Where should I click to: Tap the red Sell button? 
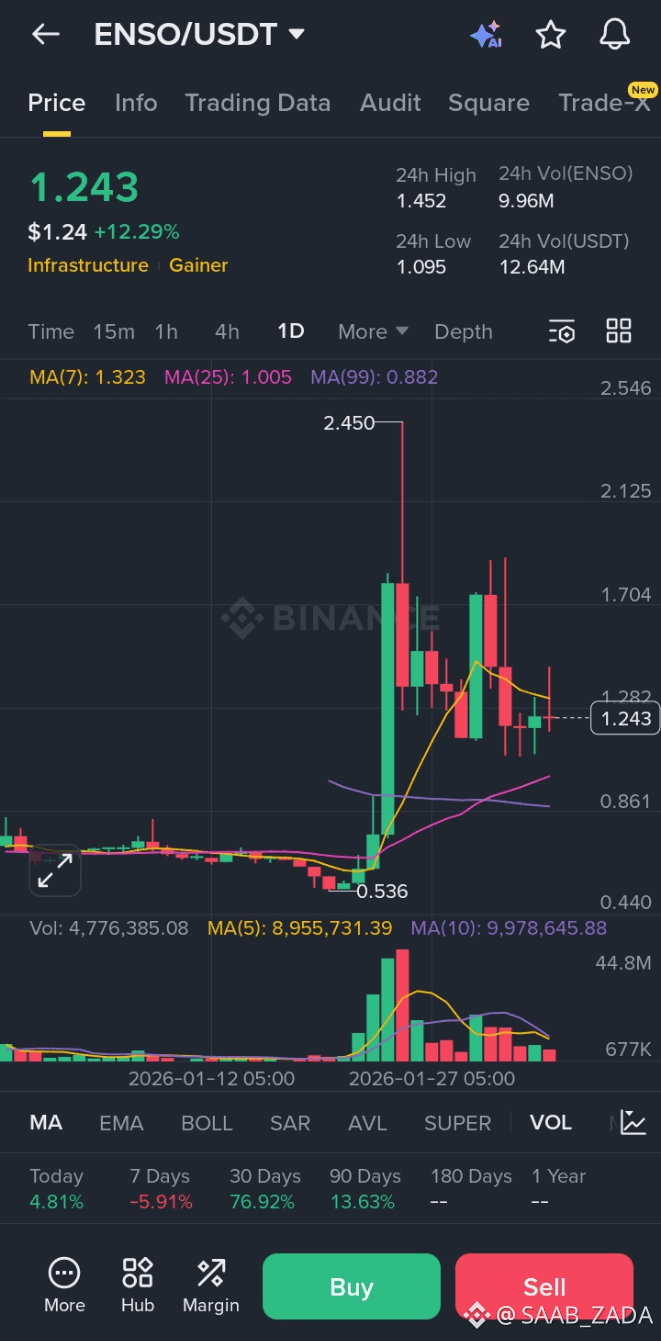[x=544, y=1287]
